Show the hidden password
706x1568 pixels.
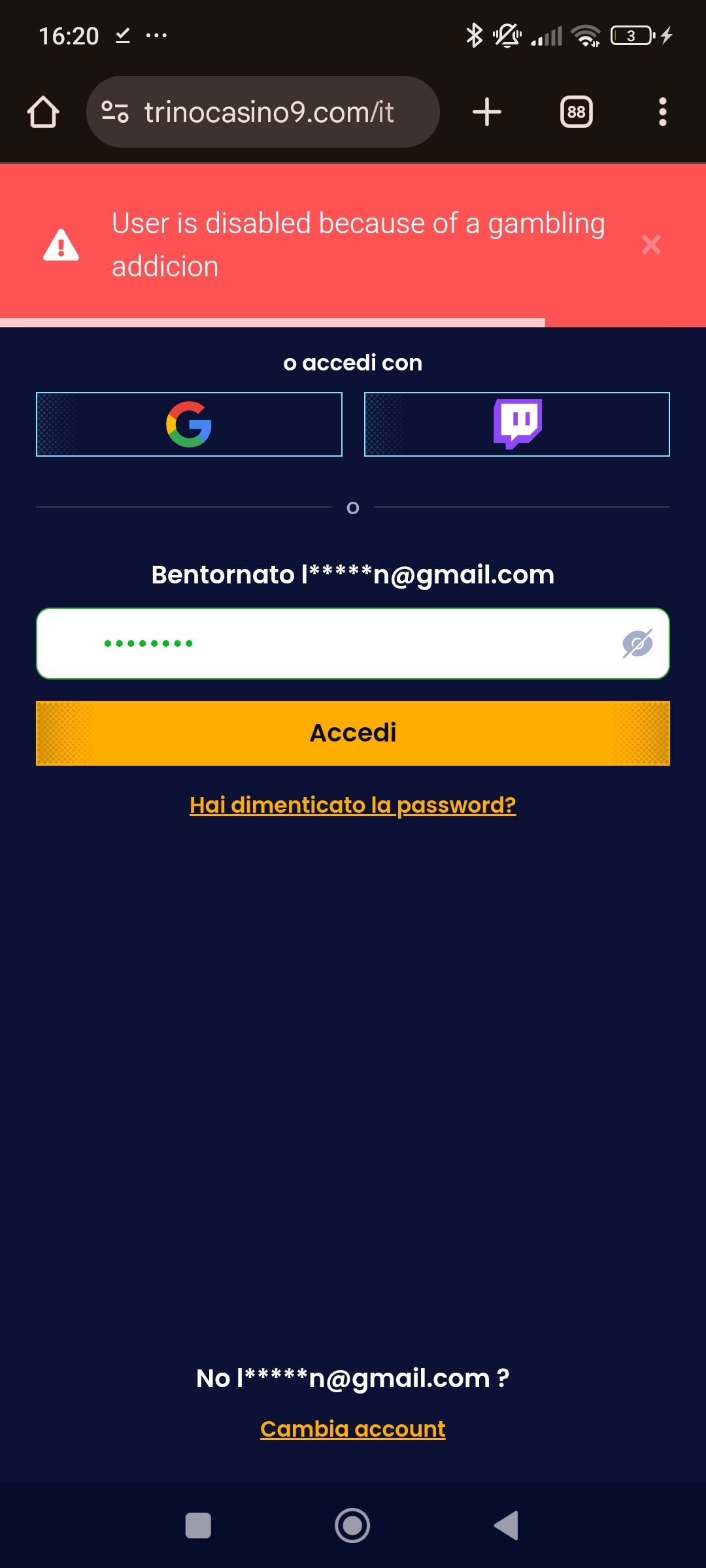637,644
